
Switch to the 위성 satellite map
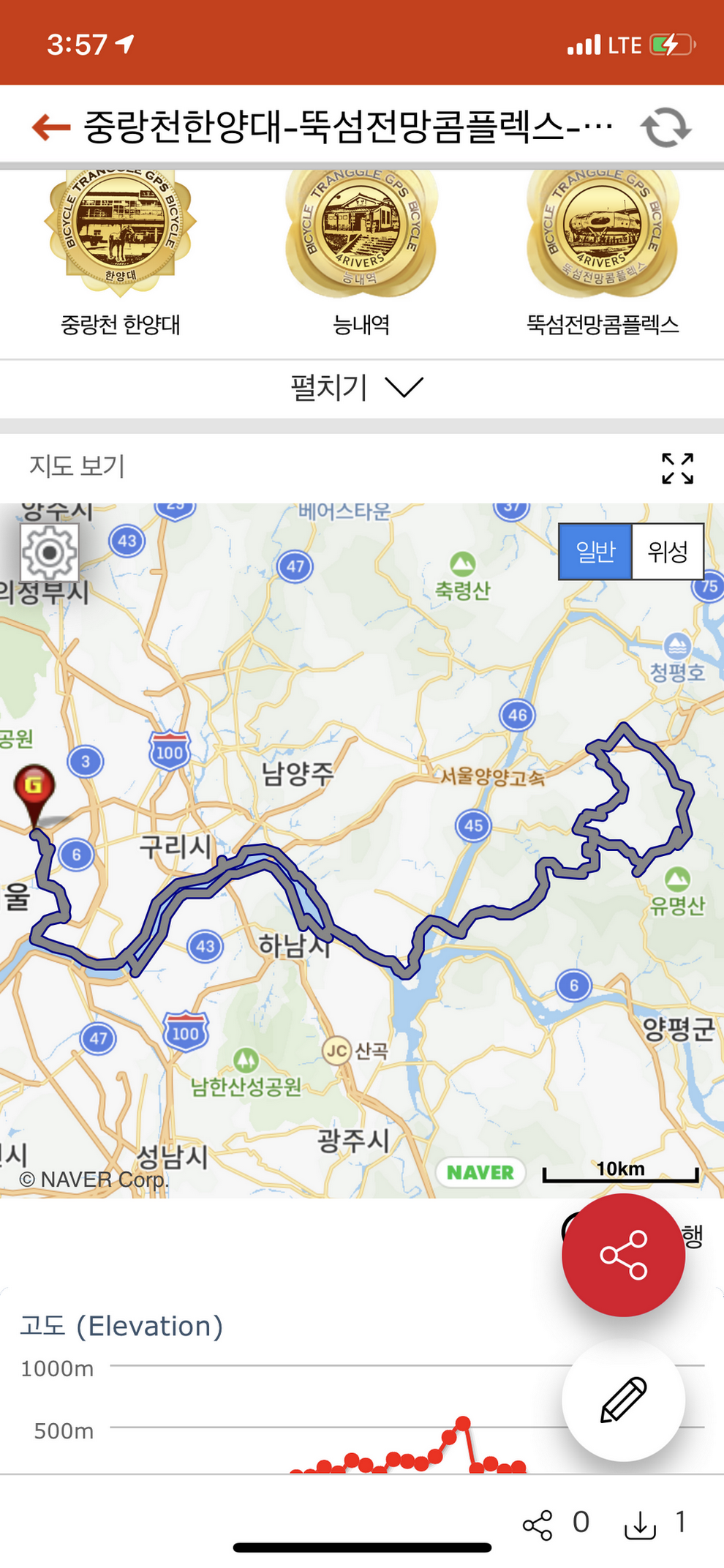coord(667,552)
